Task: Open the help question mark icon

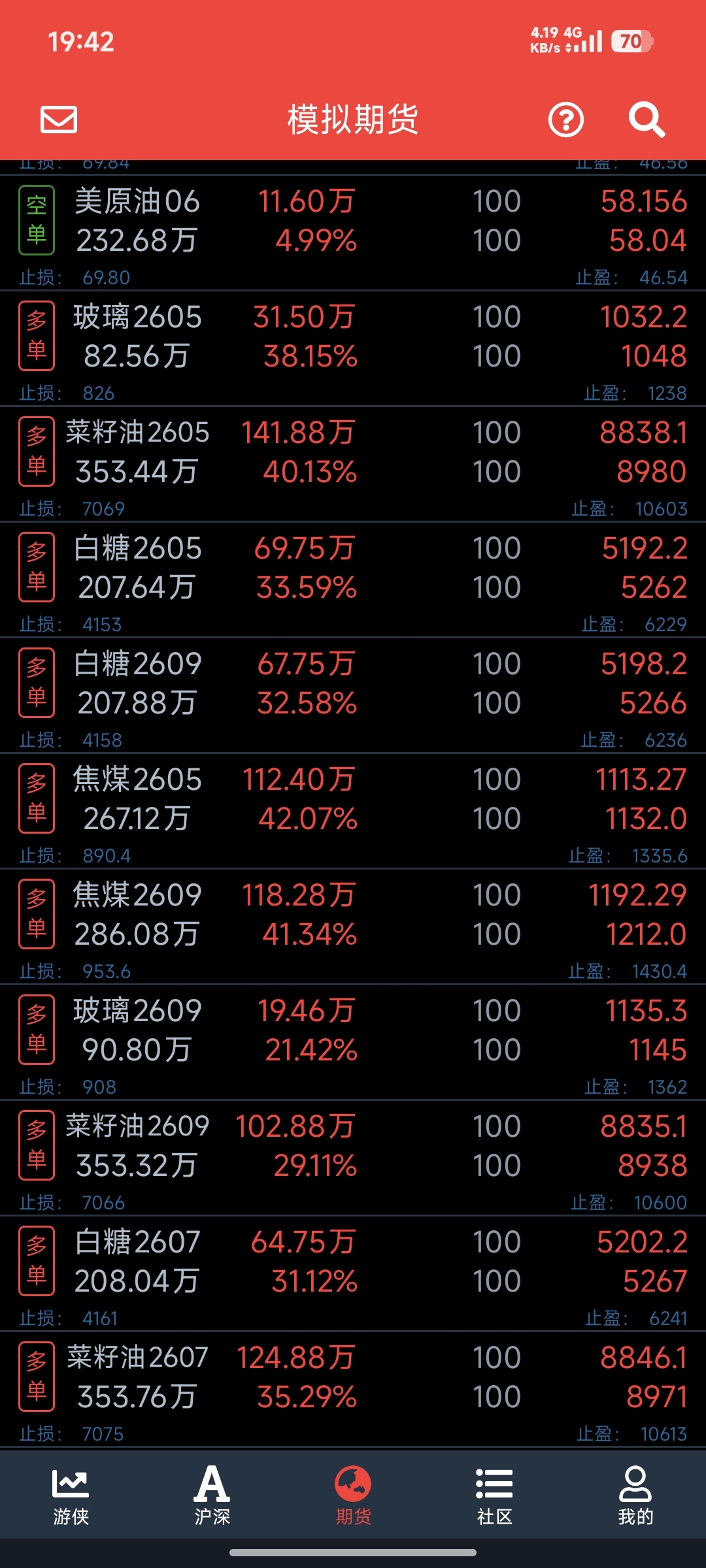Action: 565,120
